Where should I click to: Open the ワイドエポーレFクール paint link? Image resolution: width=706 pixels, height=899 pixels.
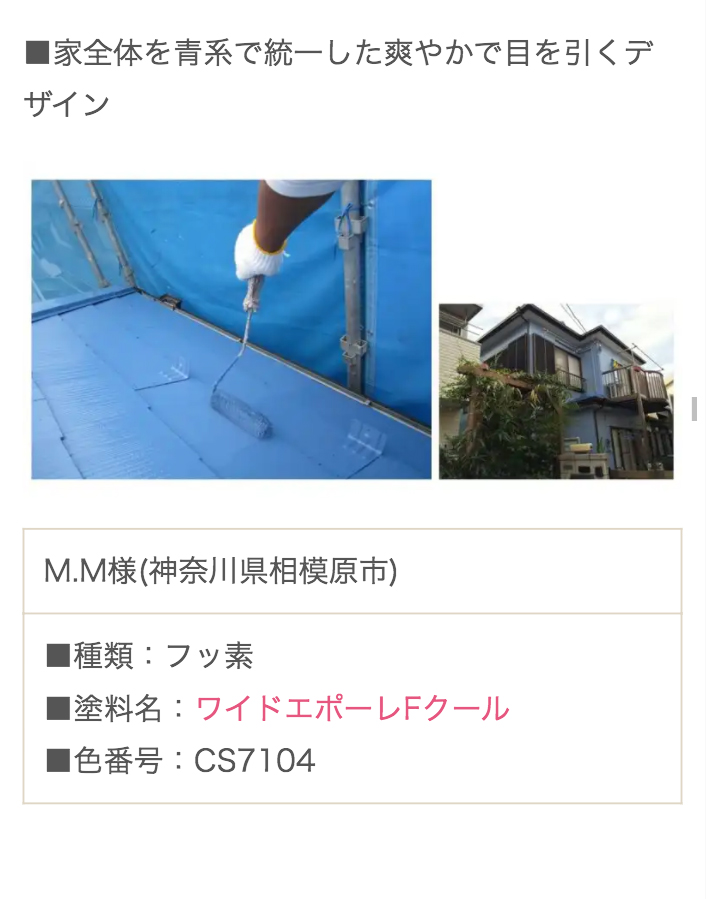[352, 708]
